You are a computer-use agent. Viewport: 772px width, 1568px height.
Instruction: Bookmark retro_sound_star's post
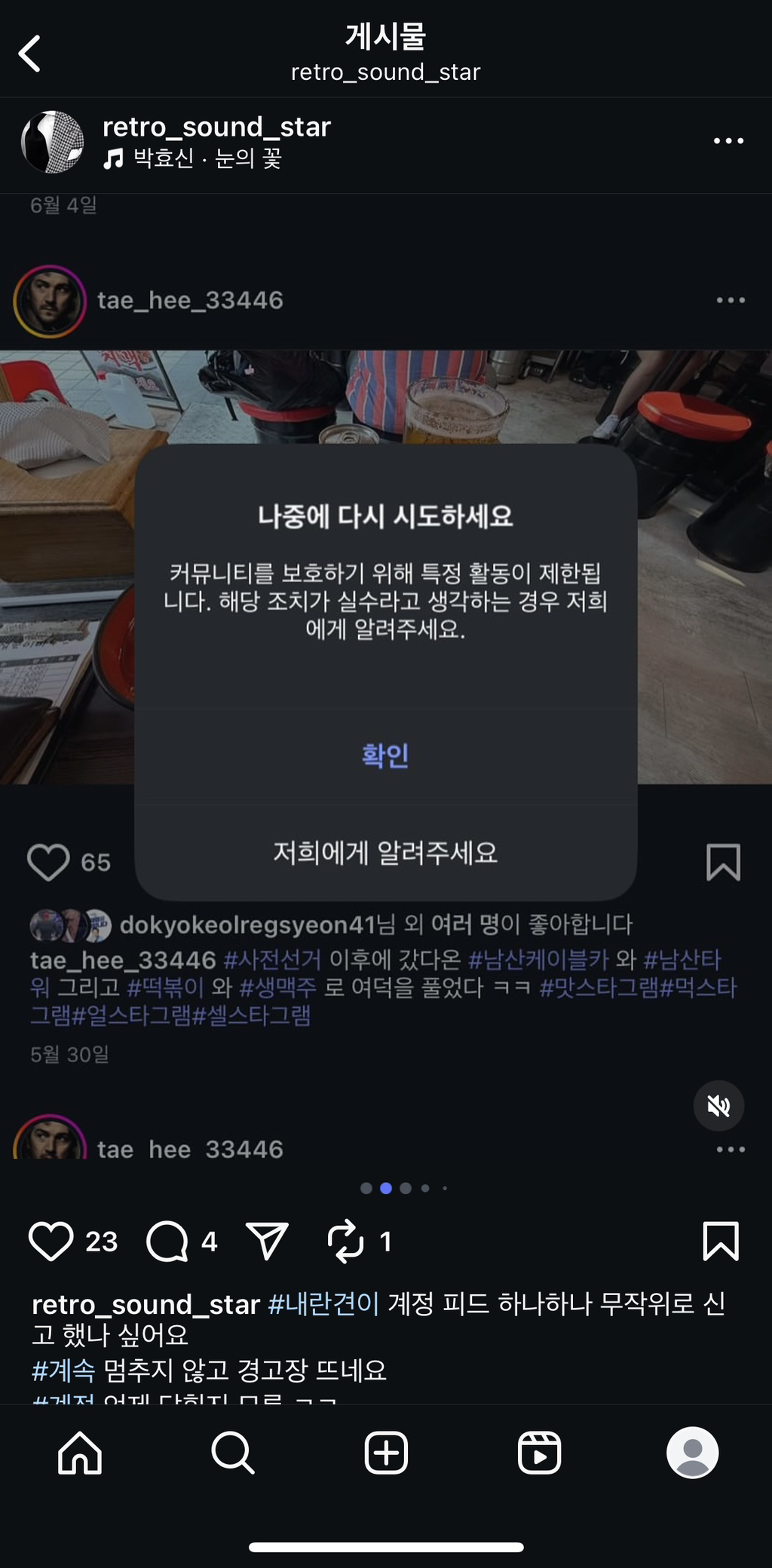(721, 1241)
